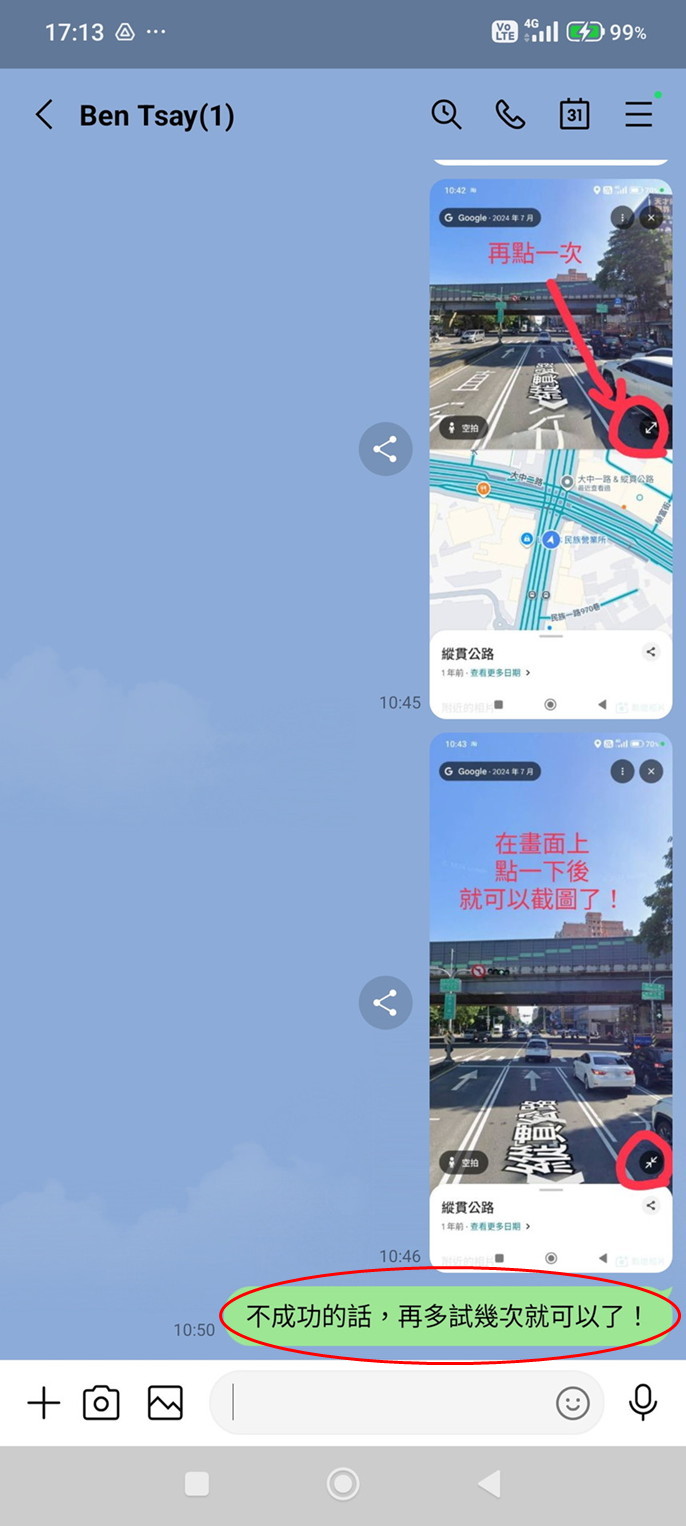Open the emoji and sticker picker
This screenshot has width=686, height=1526.
(x=573, y=1403)
